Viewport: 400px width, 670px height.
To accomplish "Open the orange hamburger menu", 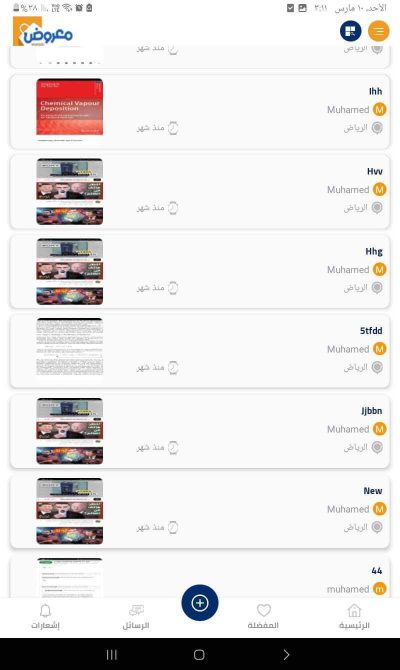I will pyautogui.click(x=379, y=31).
